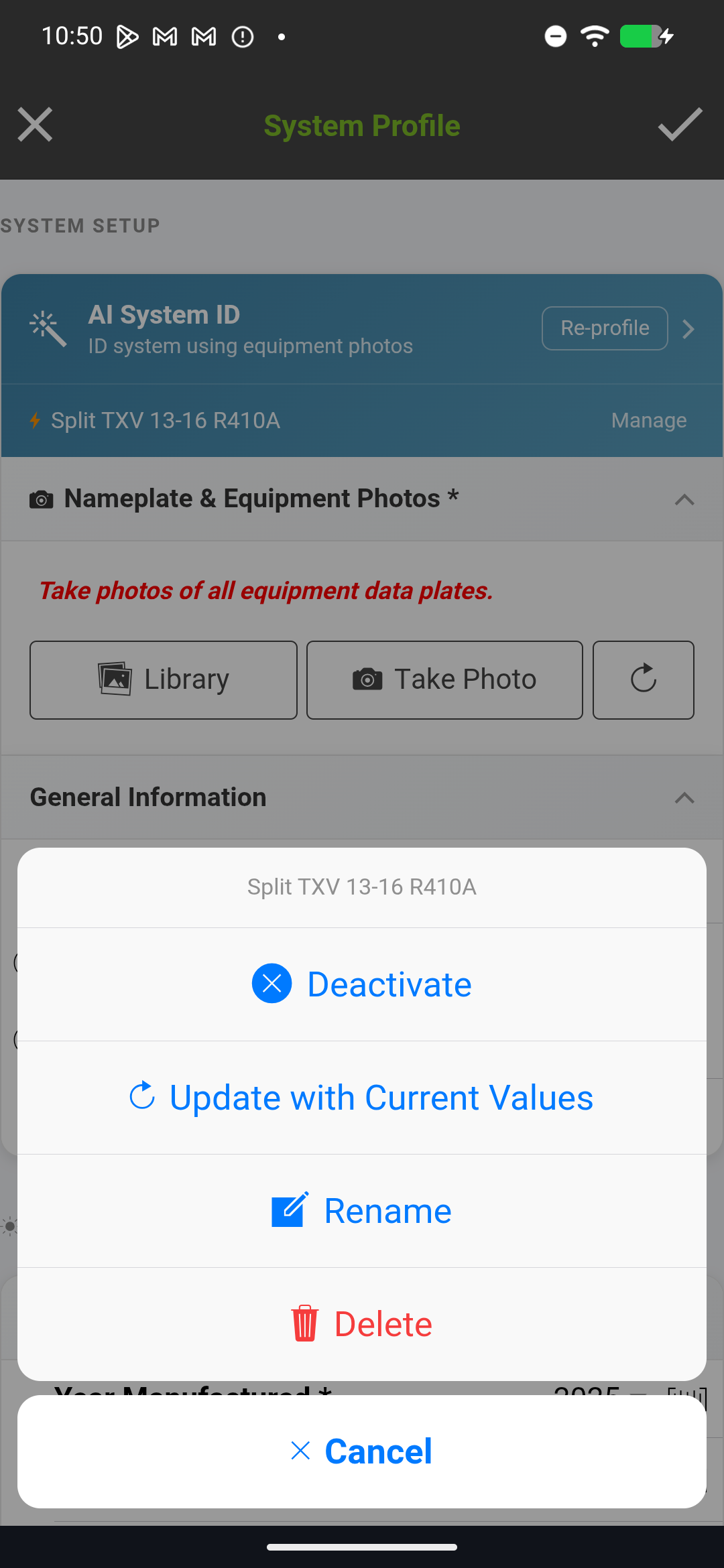Tap the AI magic wand icon

click(x=45, y=328)
